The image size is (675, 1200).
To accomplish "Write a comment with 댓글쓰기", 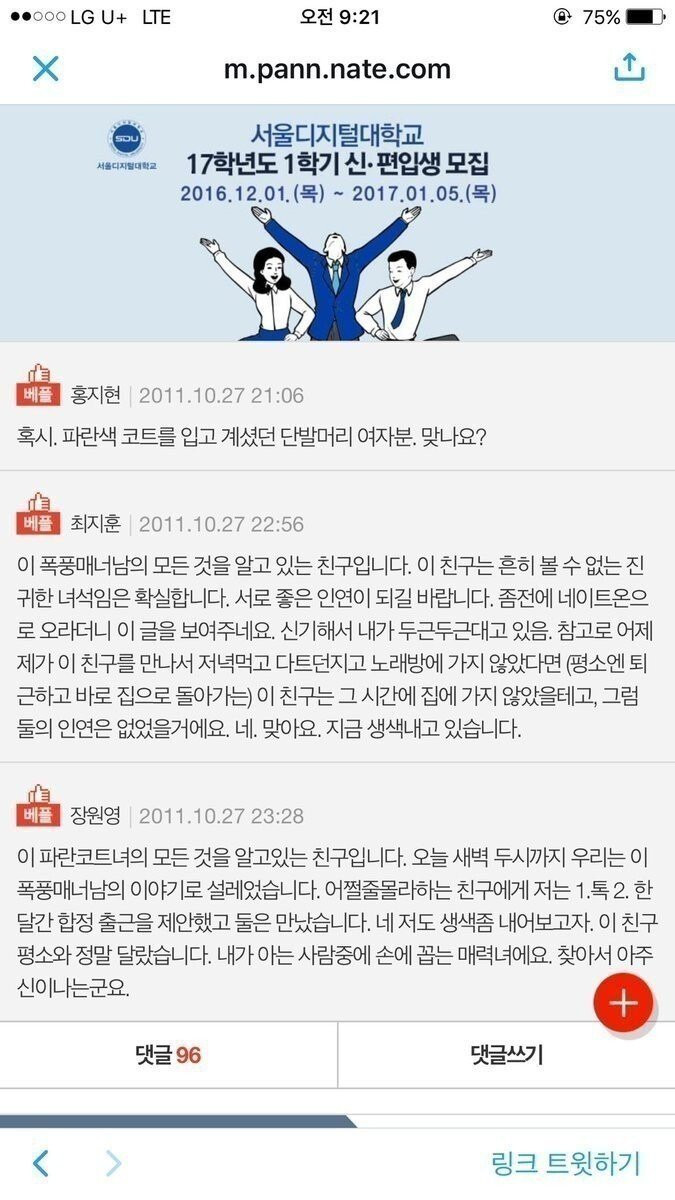I will click(506, 1054).
